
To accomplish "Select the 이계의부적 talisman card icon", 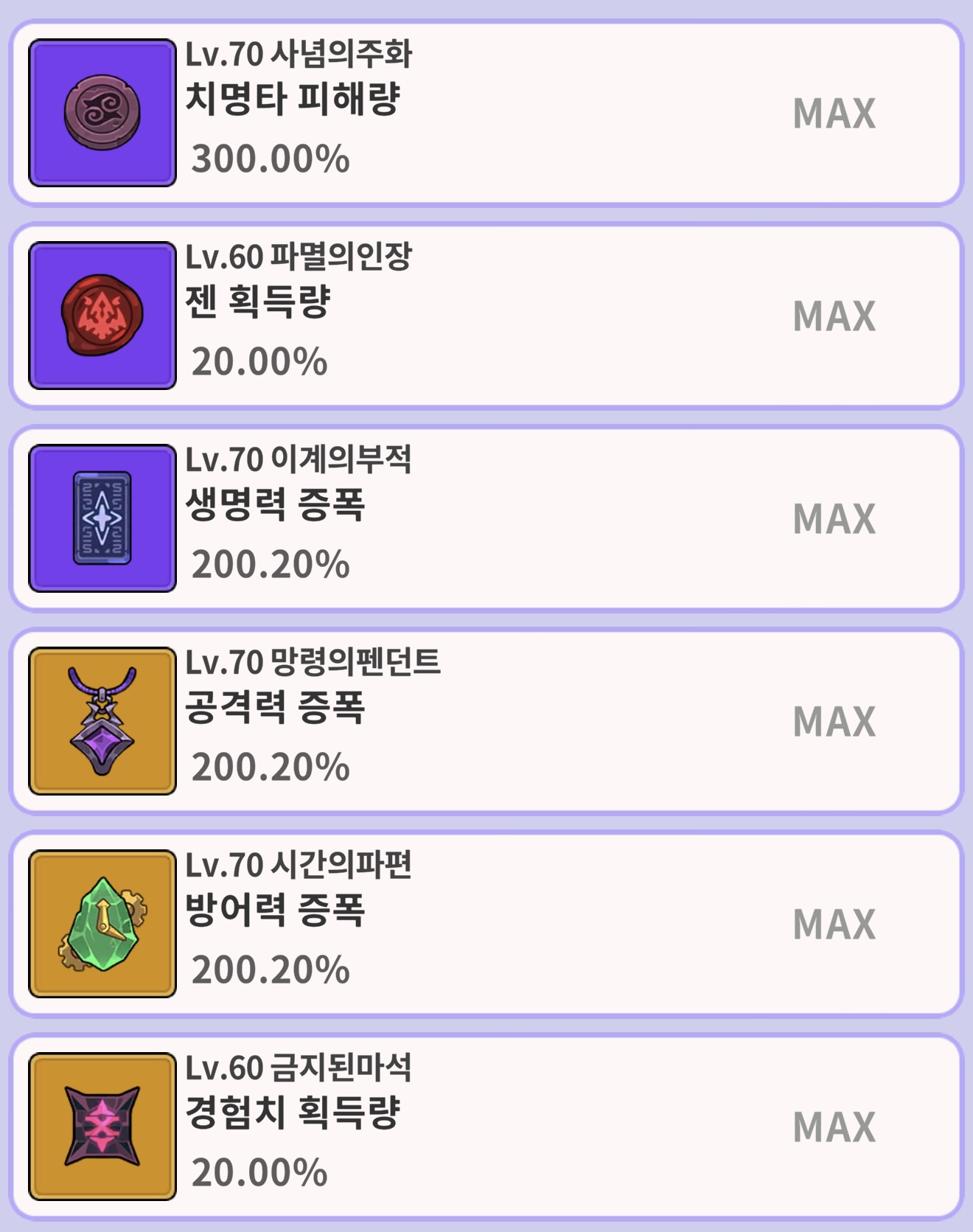I will tap(102, 518).
